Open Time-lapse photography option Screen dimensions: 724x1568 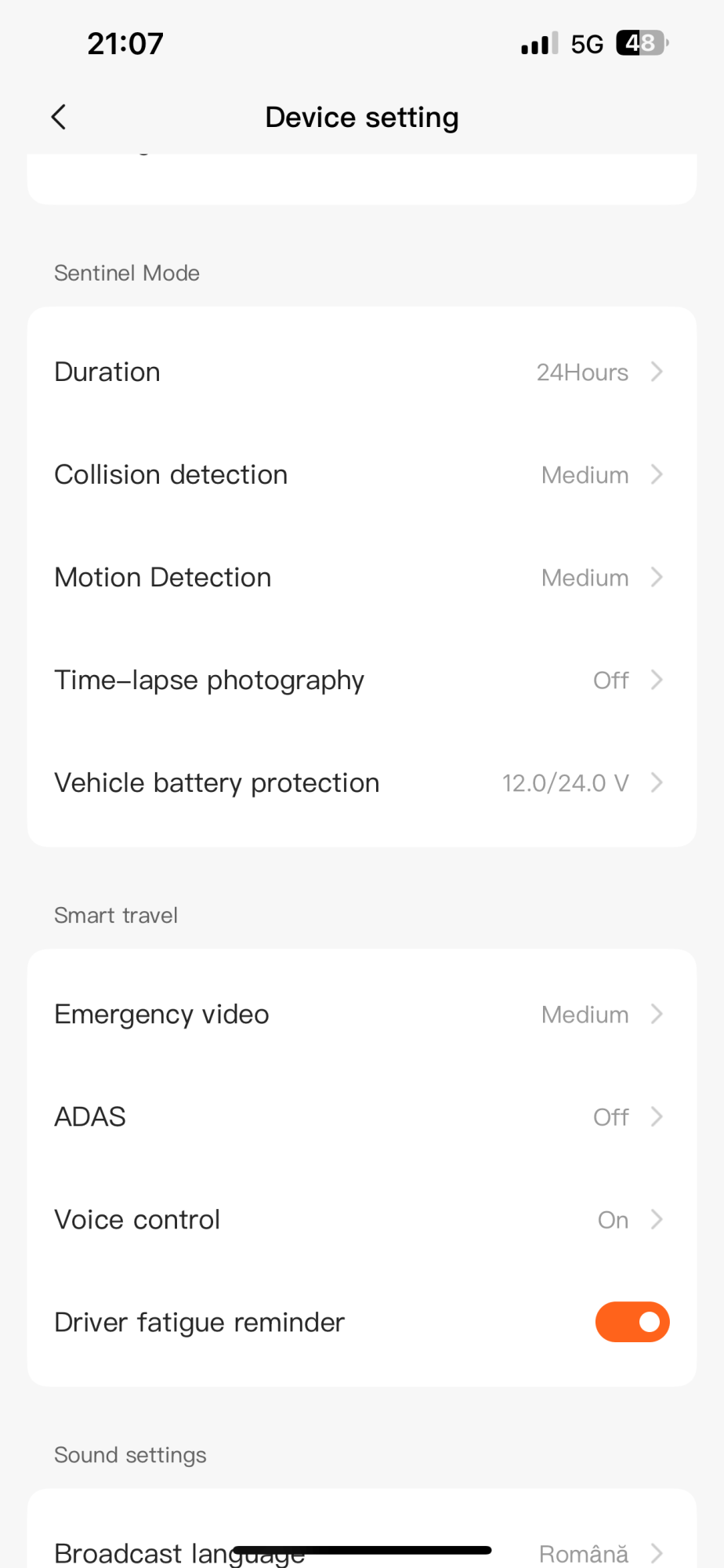coord(361,680)
